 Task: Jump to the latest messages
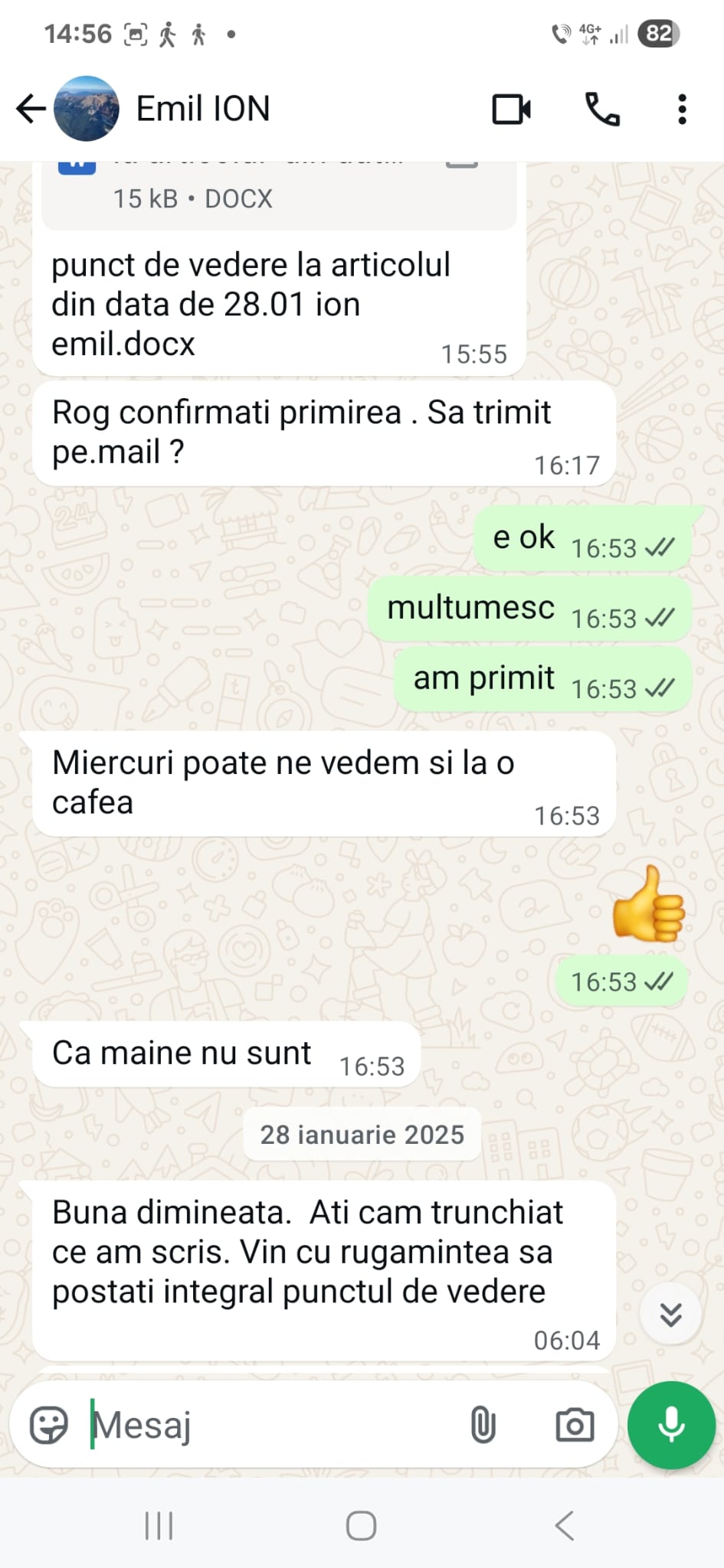[x=671, y=1315]
